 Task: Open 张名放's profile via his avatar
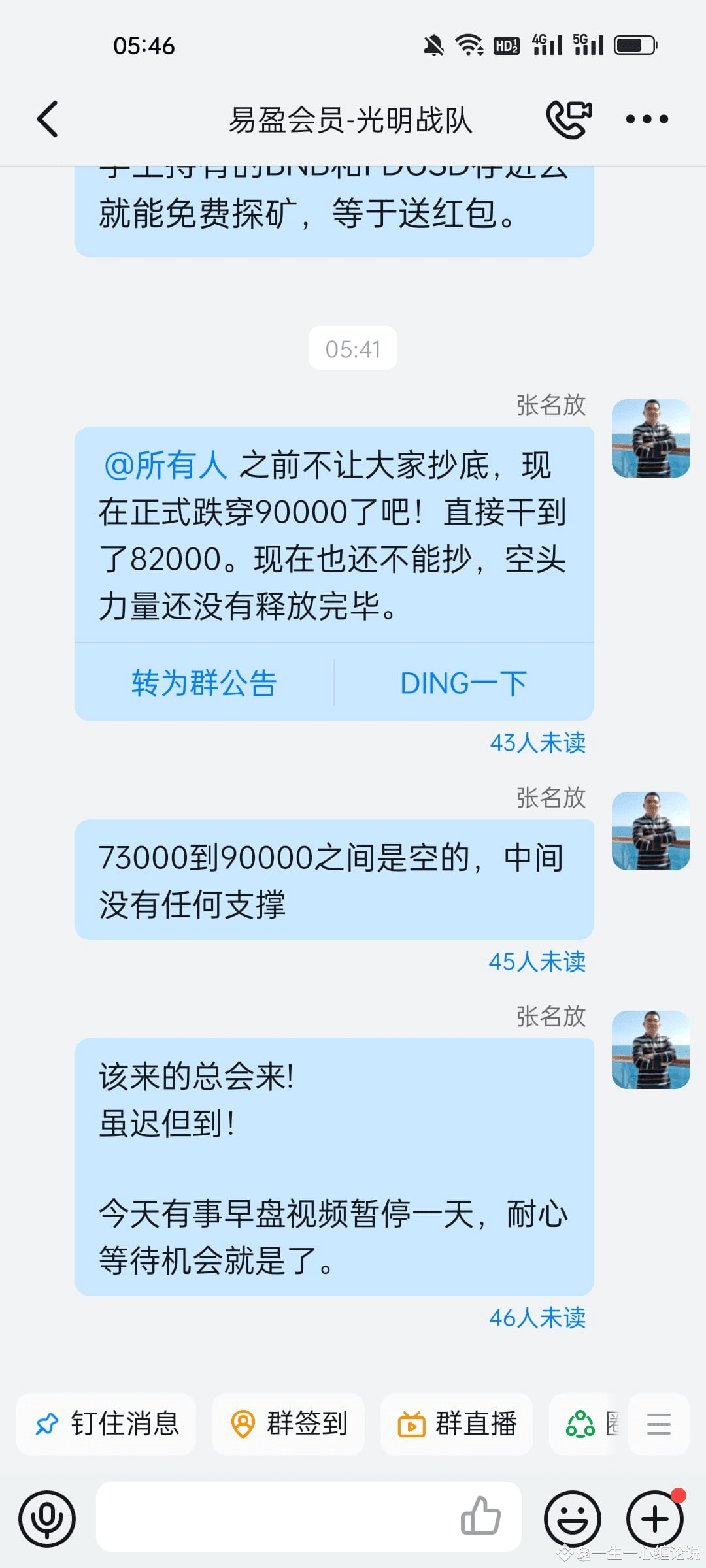pyautogui.click(x=650, y=439)
